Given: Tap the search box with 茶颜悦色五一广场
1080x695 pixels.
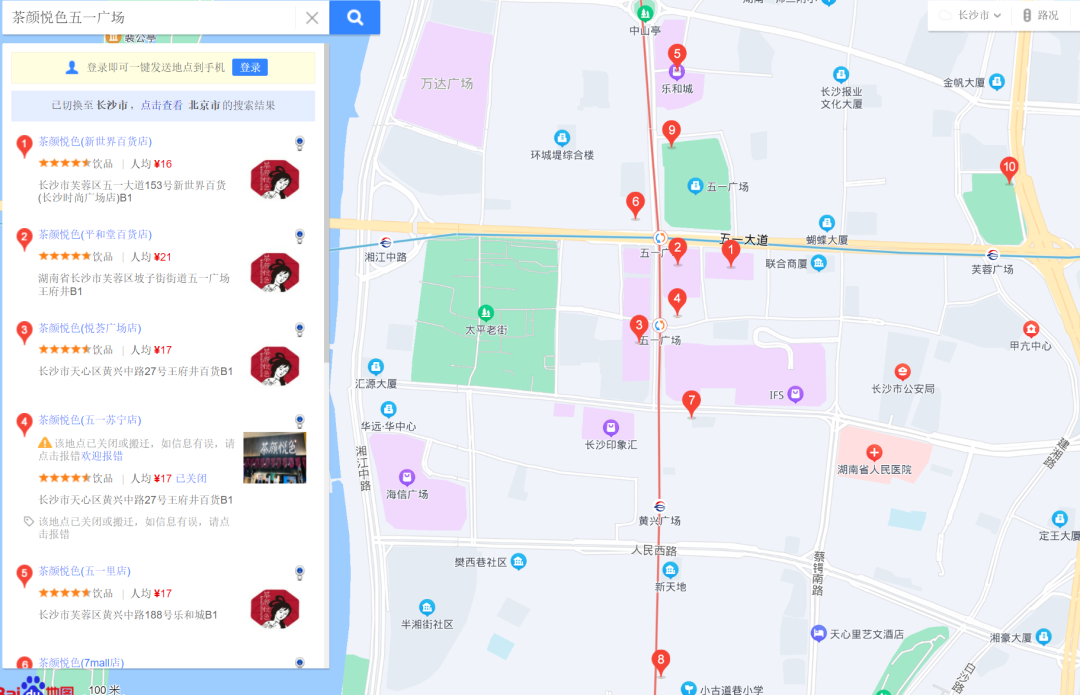Looking at the screenshot, I should [150, 17].
